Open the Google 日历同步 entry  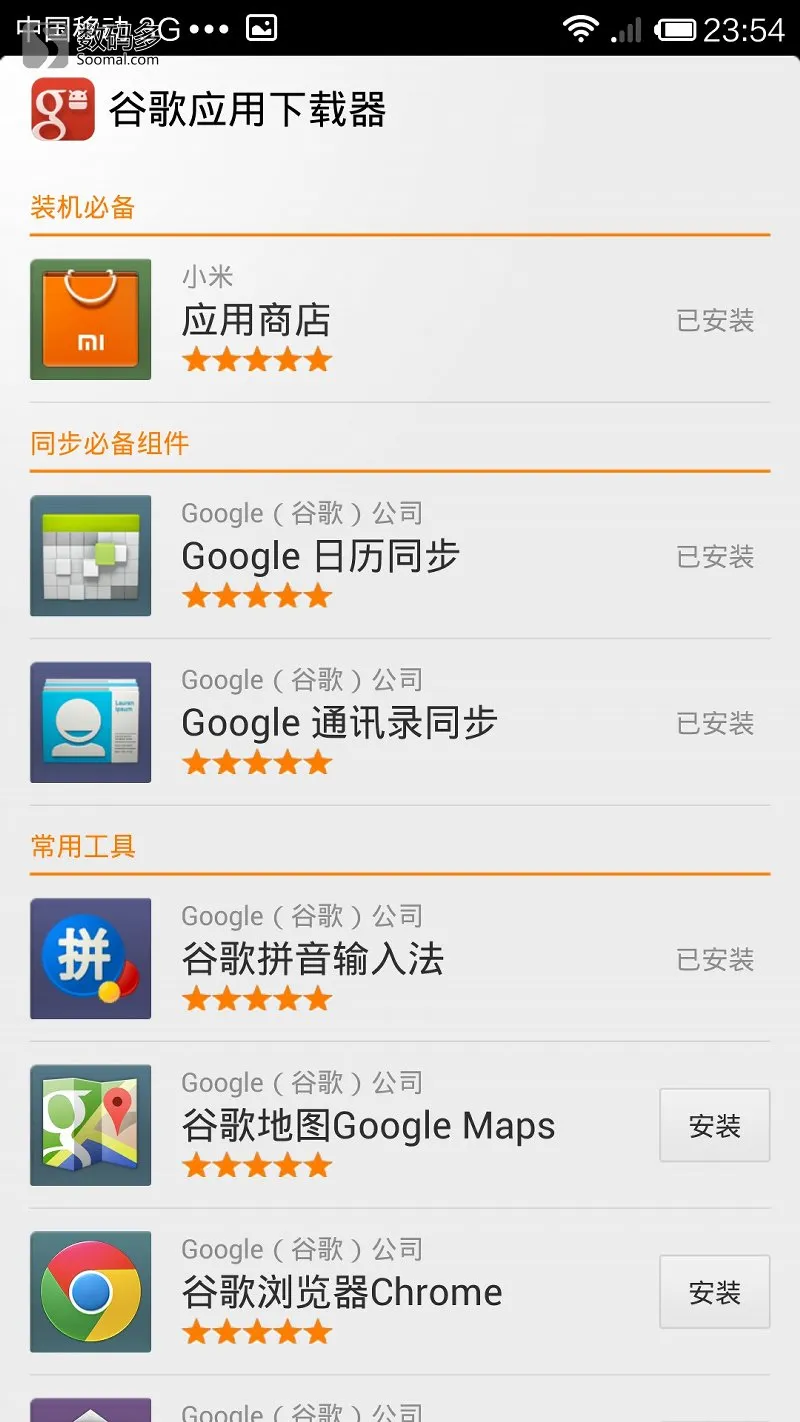[x=400, y=556]
